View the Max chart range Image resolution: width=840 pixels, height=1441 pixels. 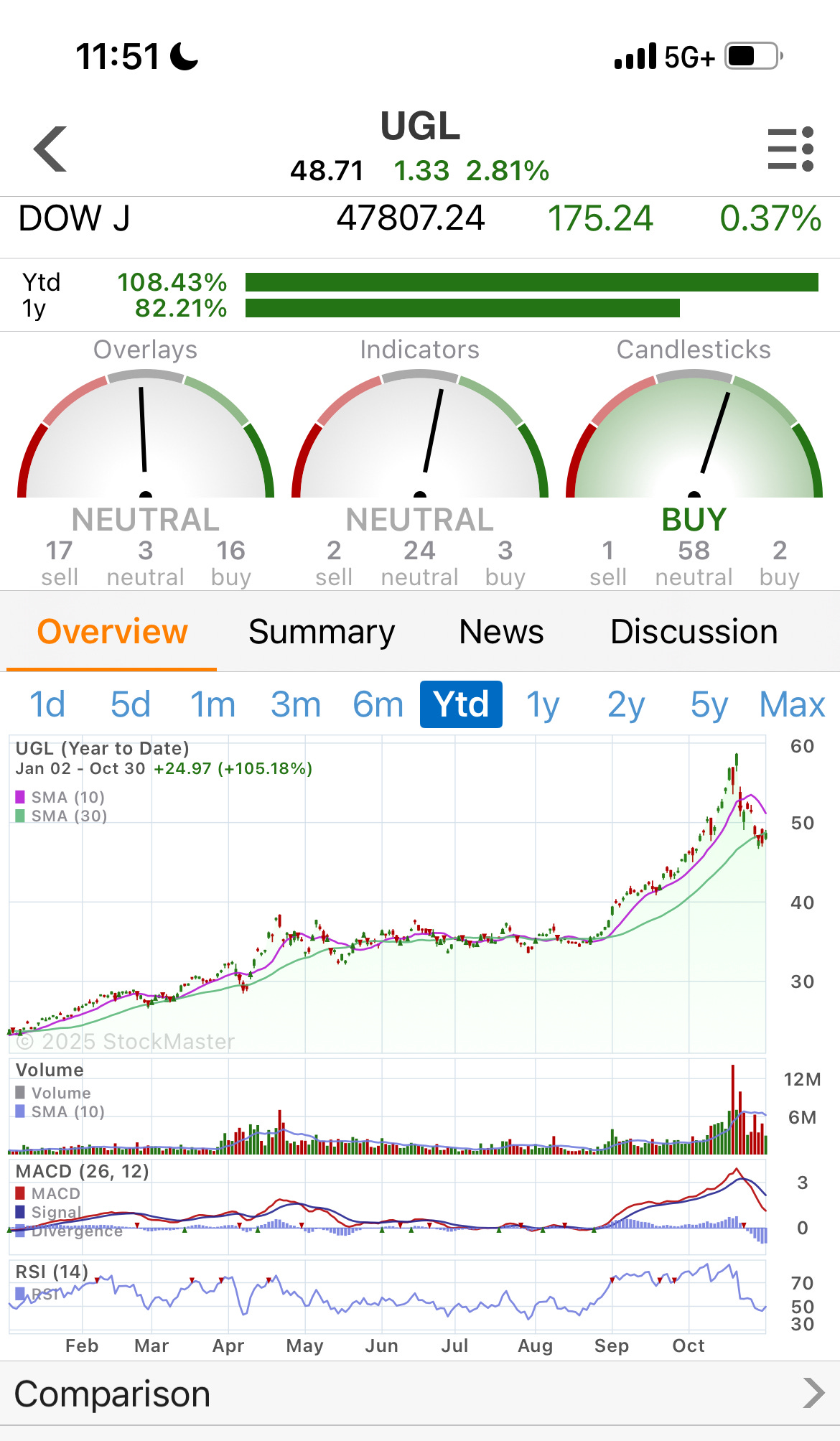coord(792,704)
